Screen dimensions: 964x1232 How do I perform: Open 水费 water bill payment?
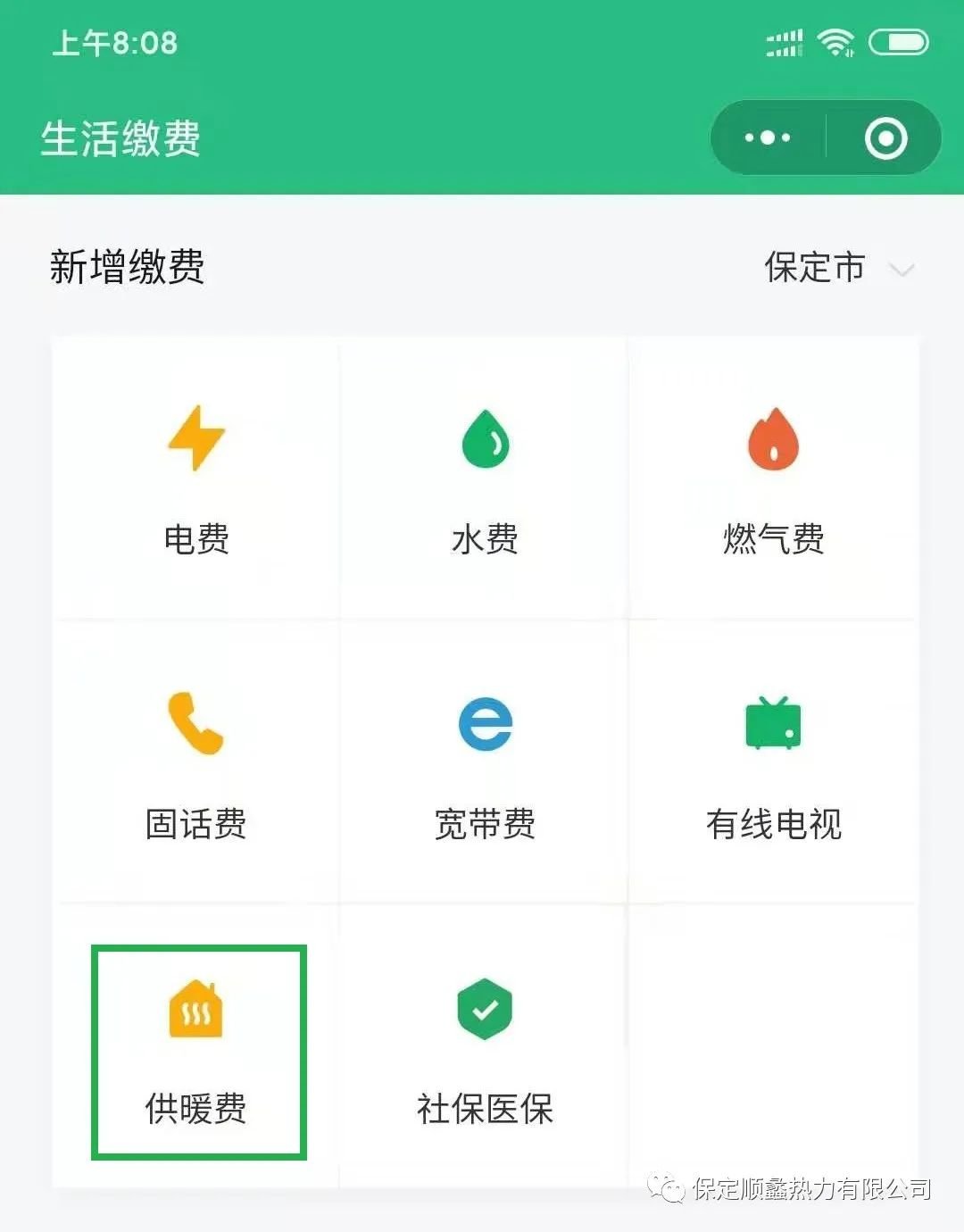(x=485, y=479)
